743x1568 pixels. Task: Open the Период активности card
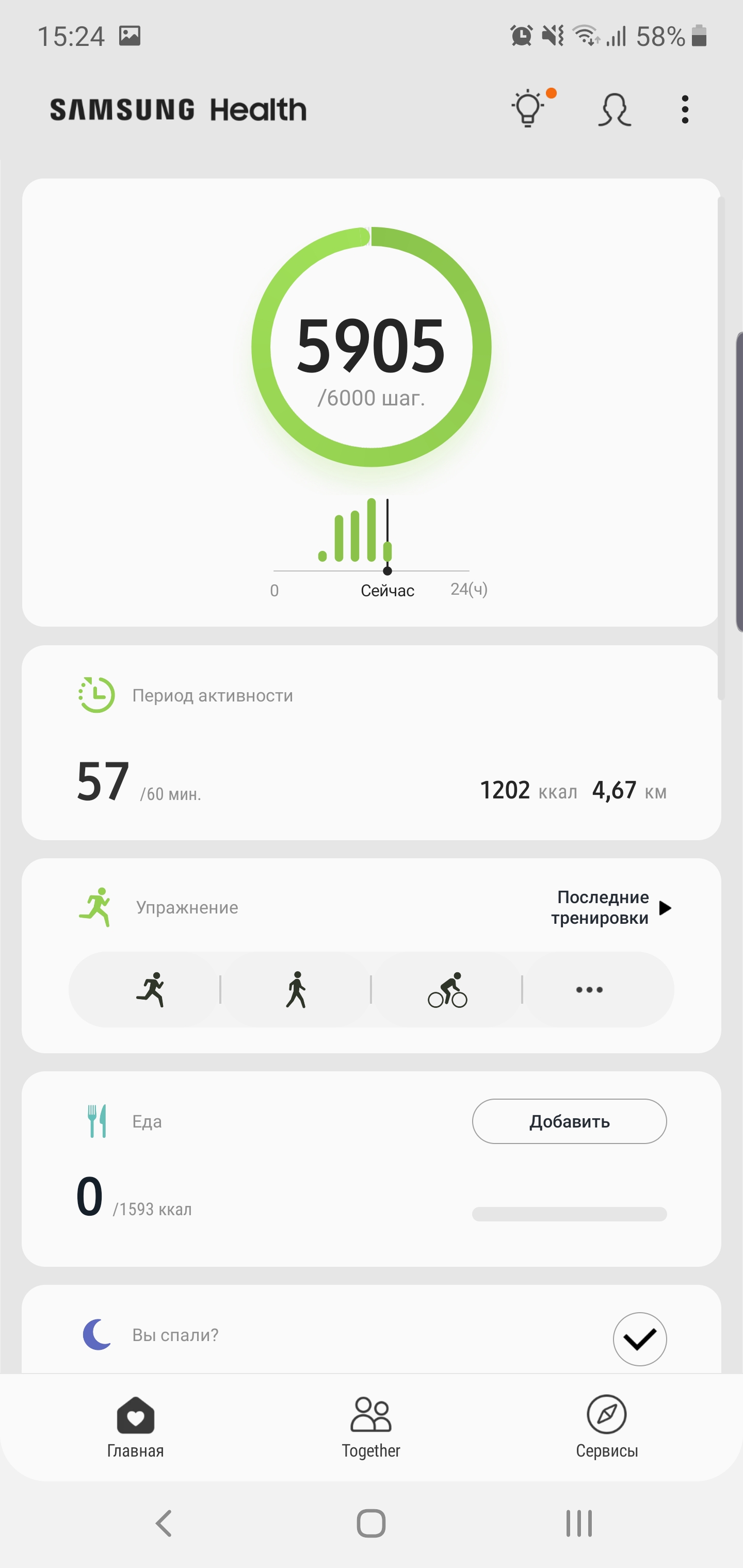(x=371, y=743)
